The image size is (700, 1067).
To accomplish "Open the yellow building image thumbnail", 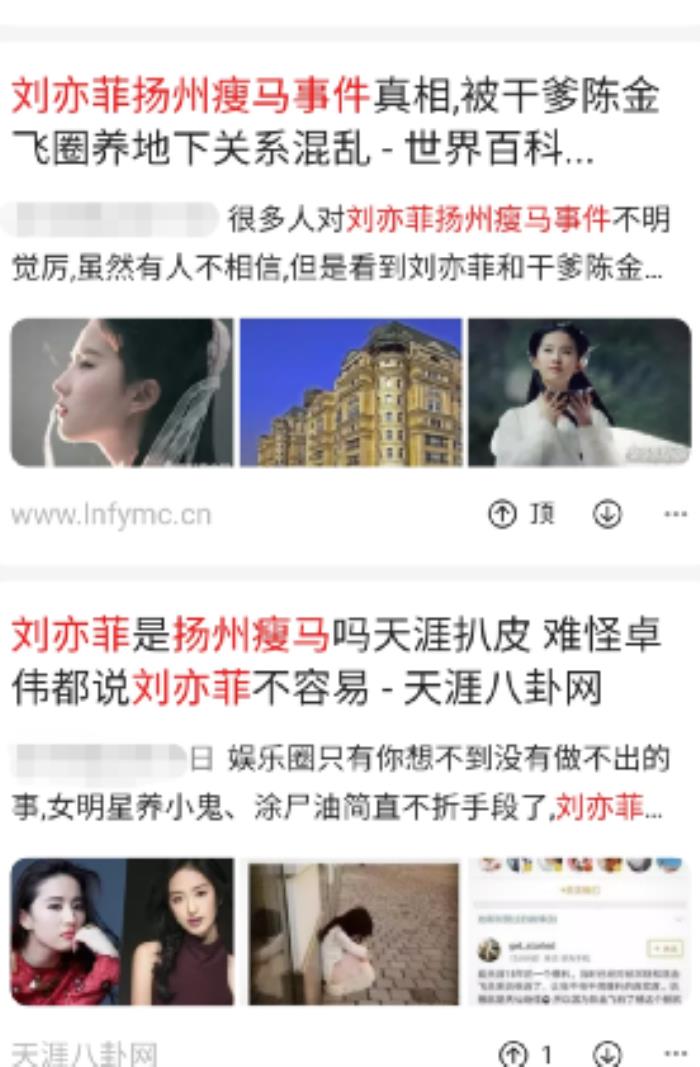I will (351, 392).
